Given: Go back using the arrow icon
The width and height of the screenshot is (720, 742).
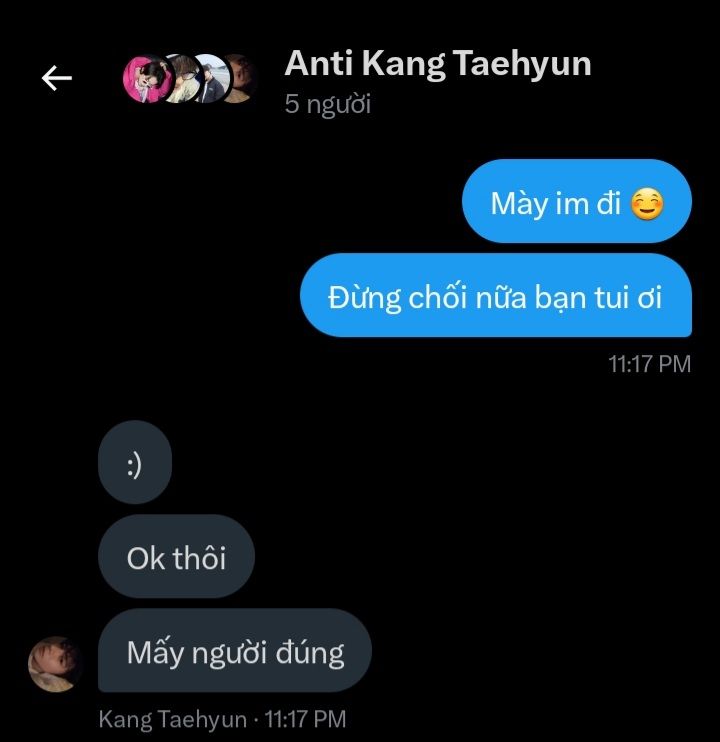Looking at the screenshot, I should coord(56,78).
